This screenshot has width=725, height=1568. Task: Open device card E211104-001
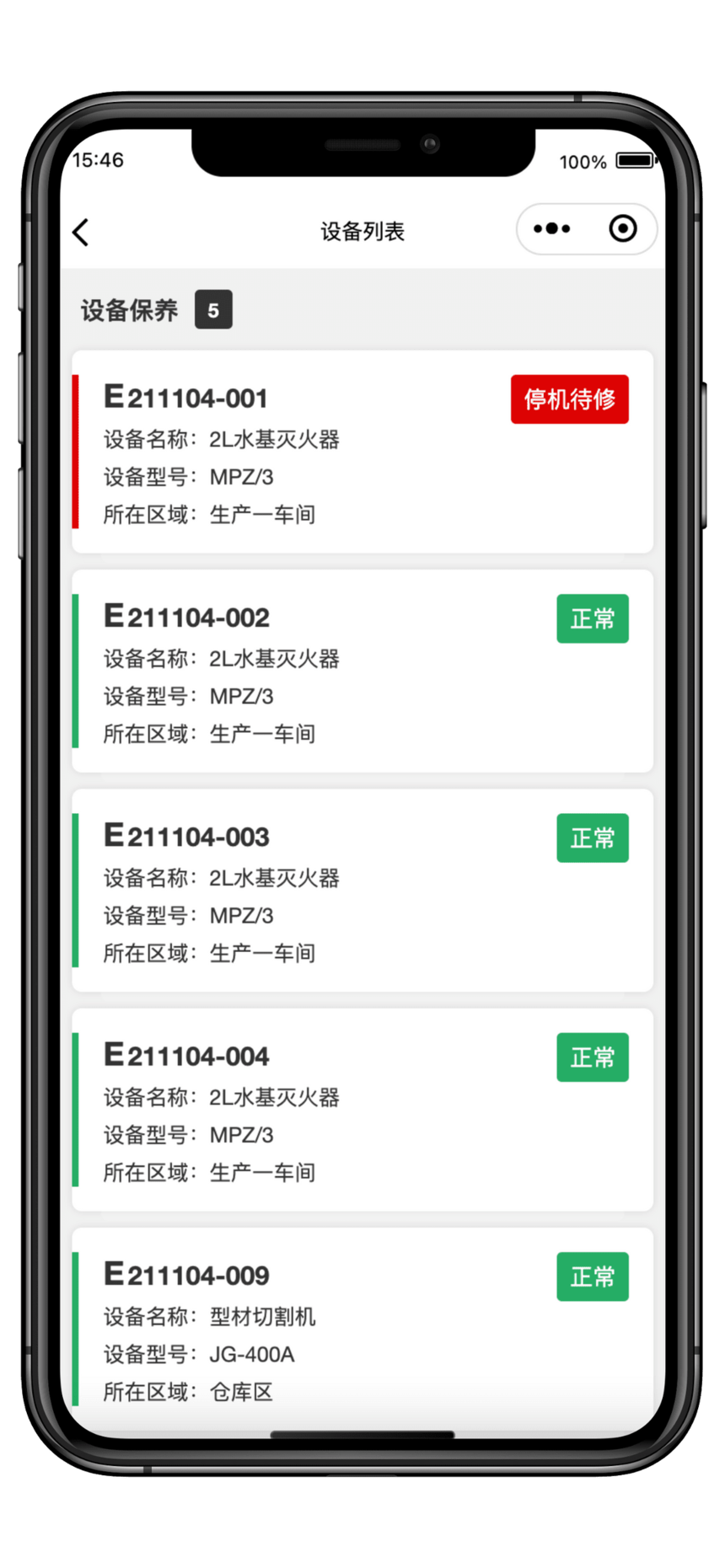coord(362,452)
